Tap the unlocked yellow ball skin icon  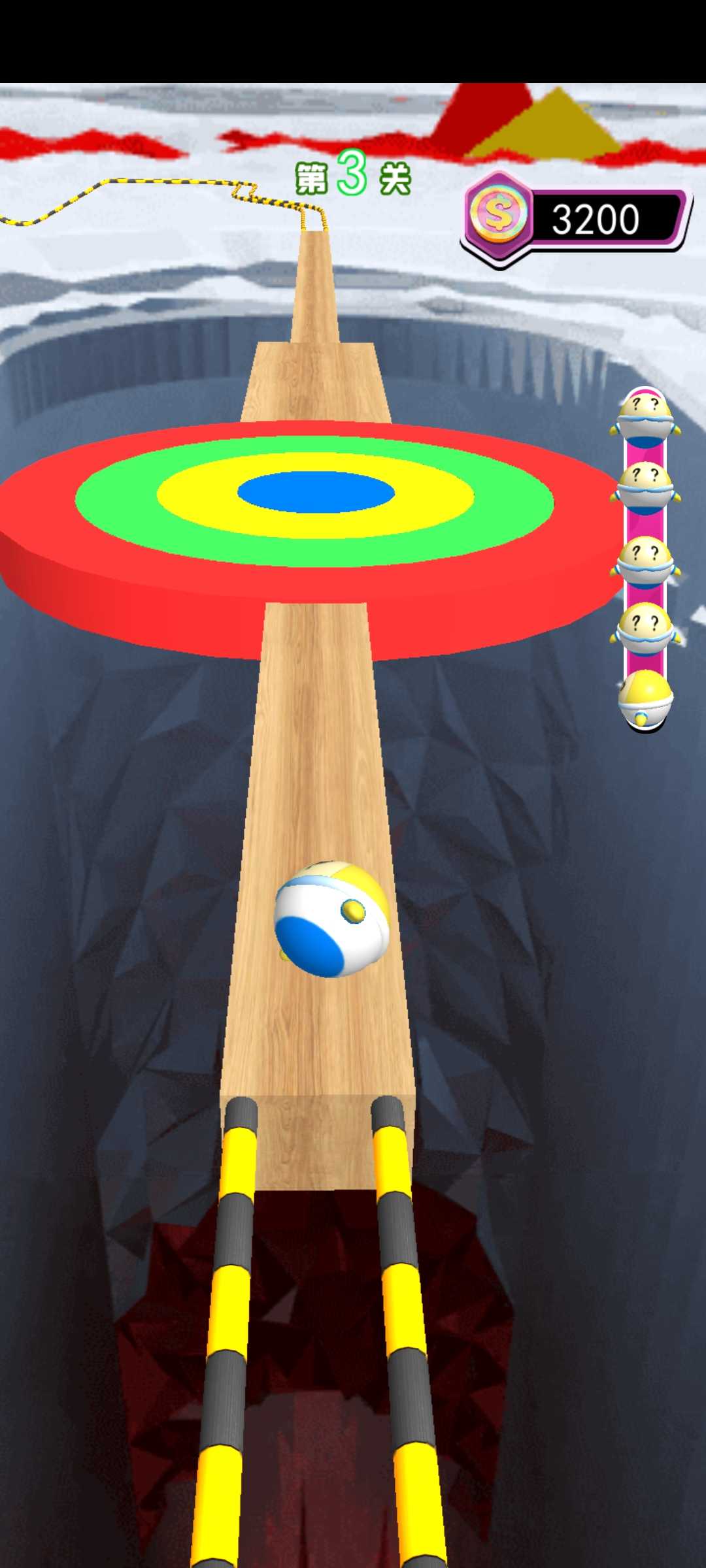coord(645,700)
